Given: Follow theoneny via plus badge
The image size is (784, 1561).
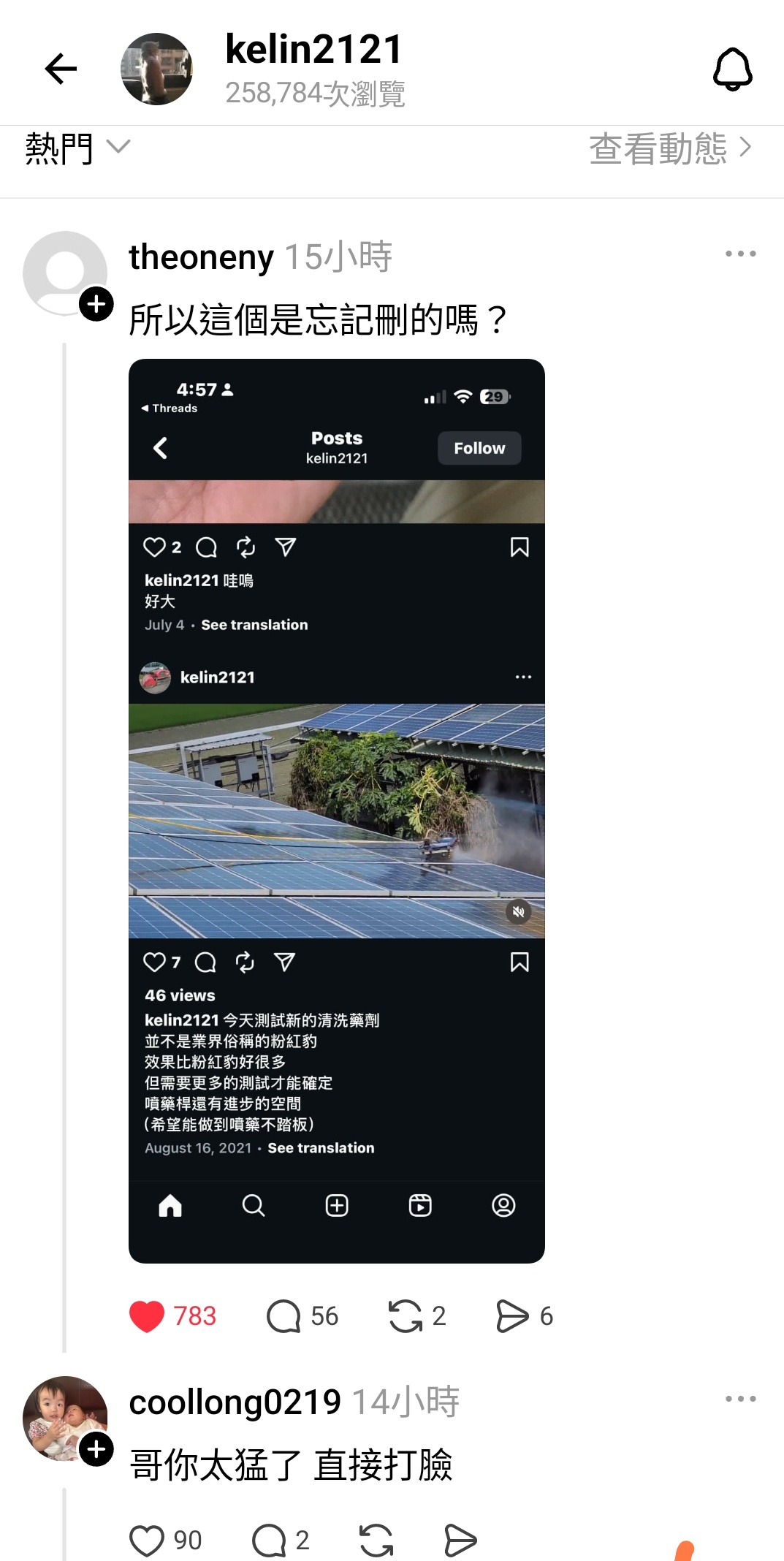Looking at the screenshot, I should 96,304.
